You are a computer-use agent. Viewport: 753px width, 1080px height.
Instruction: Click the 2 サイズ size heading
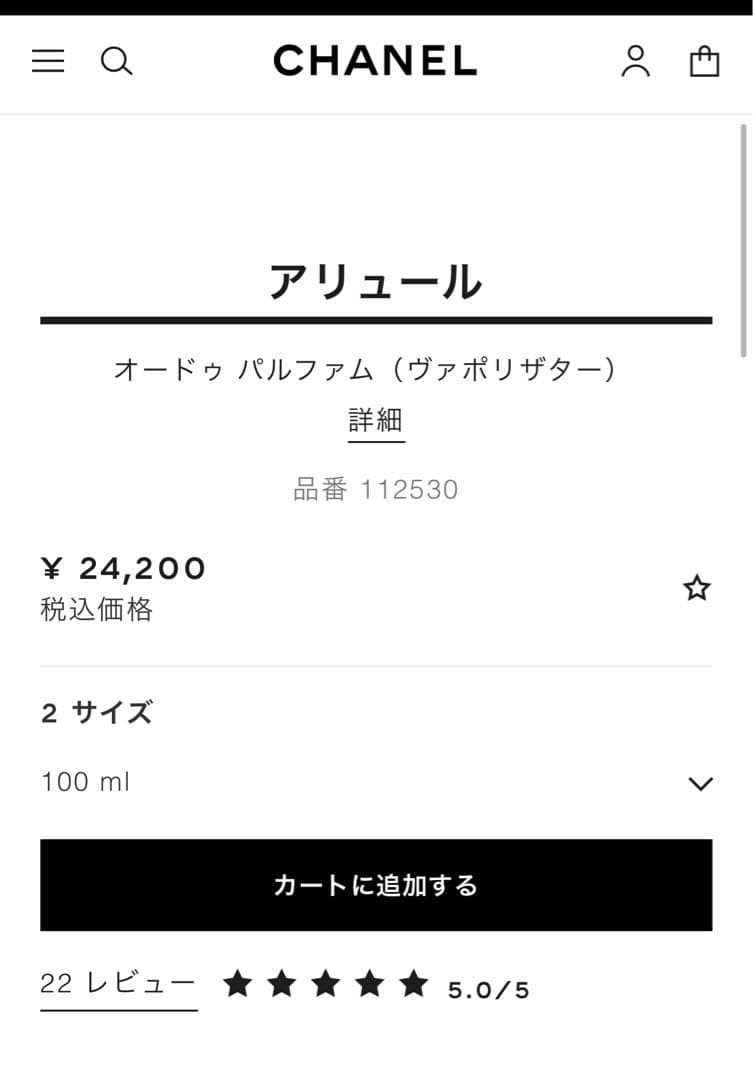(96, 712)
